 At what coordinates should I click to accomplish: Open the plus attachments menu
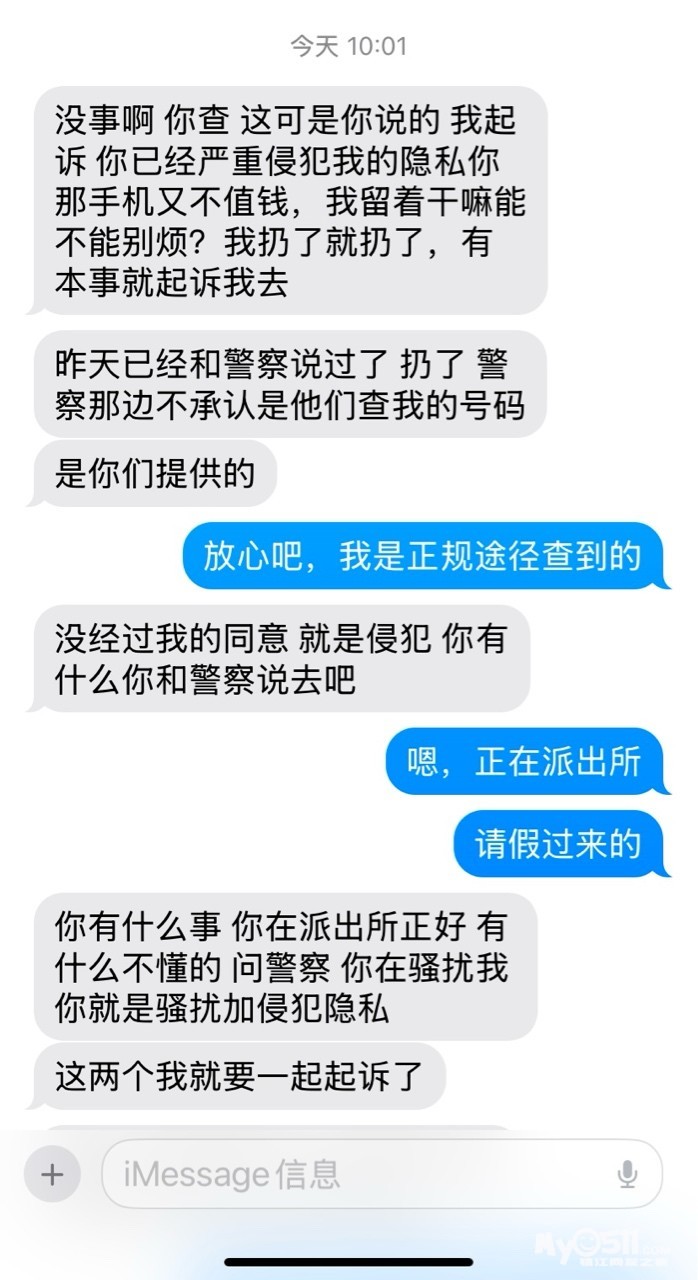(52, 1173)
